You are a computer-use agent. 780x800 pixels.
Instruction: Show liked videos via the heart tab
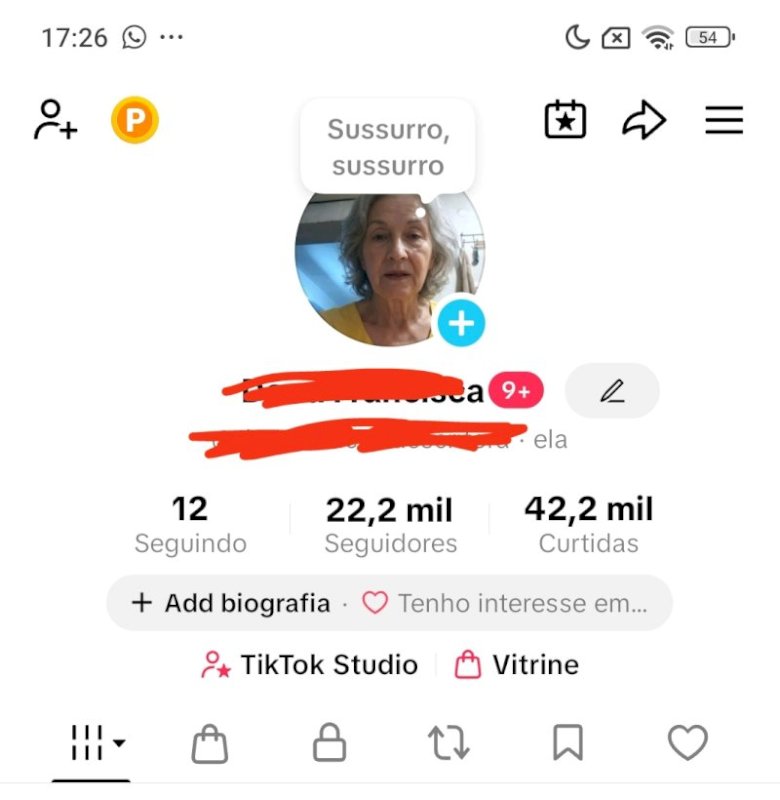pyautogui.click(x=686, y=743)
